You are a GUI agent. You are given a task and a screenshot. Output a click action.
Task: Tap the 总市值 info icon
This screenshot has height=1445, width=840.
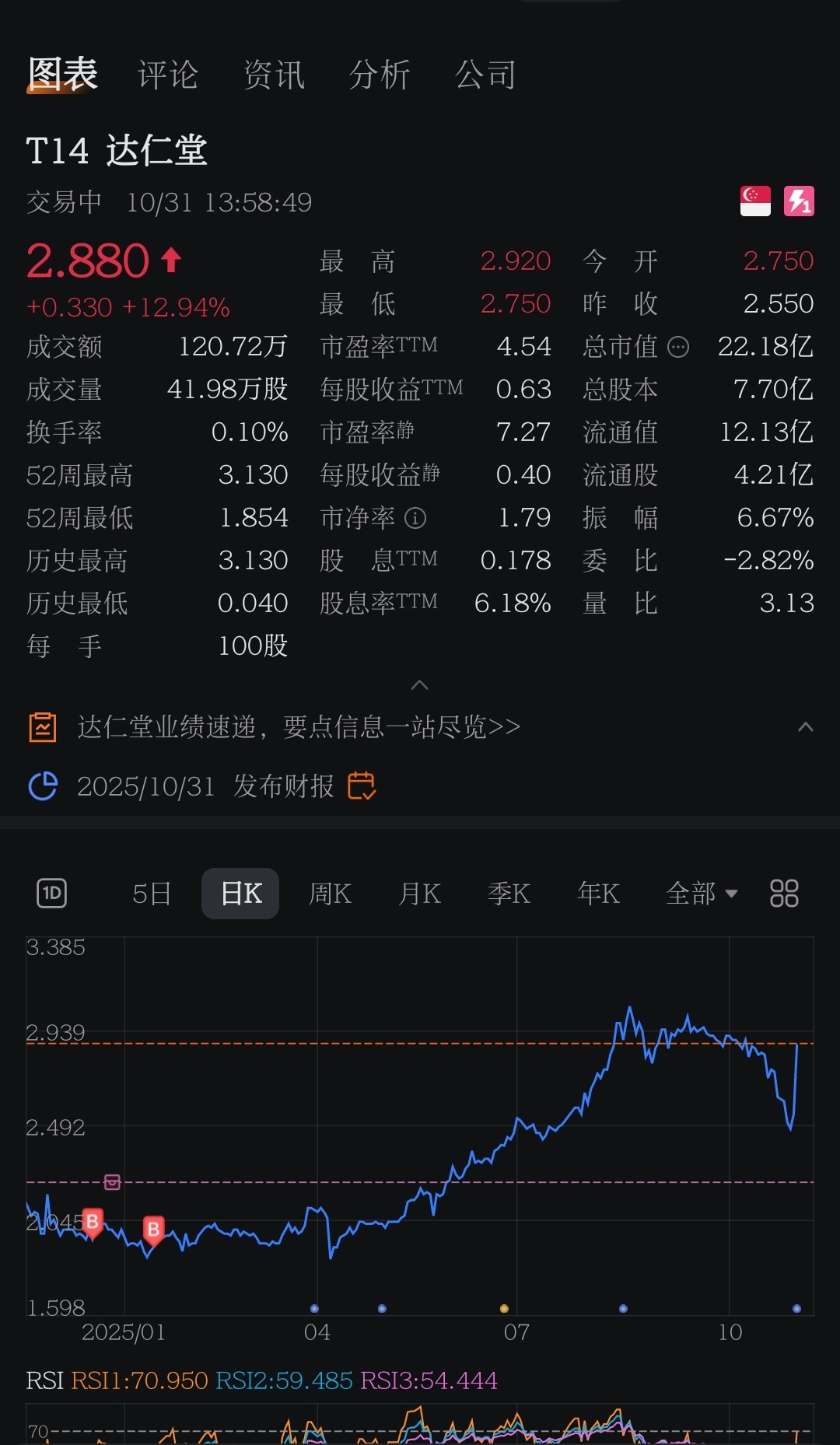[x=678, y=347]
